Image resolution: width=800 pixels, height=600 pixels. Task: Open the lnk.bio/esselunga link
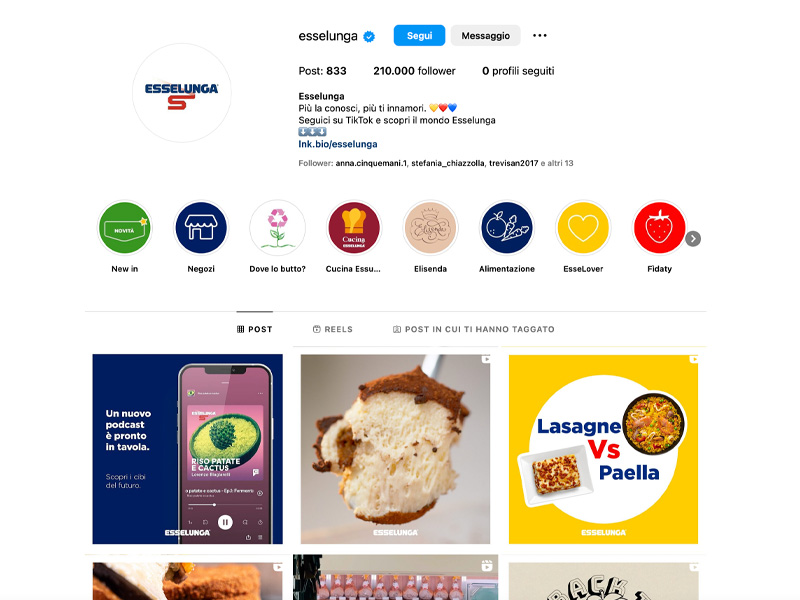[337, 144]
